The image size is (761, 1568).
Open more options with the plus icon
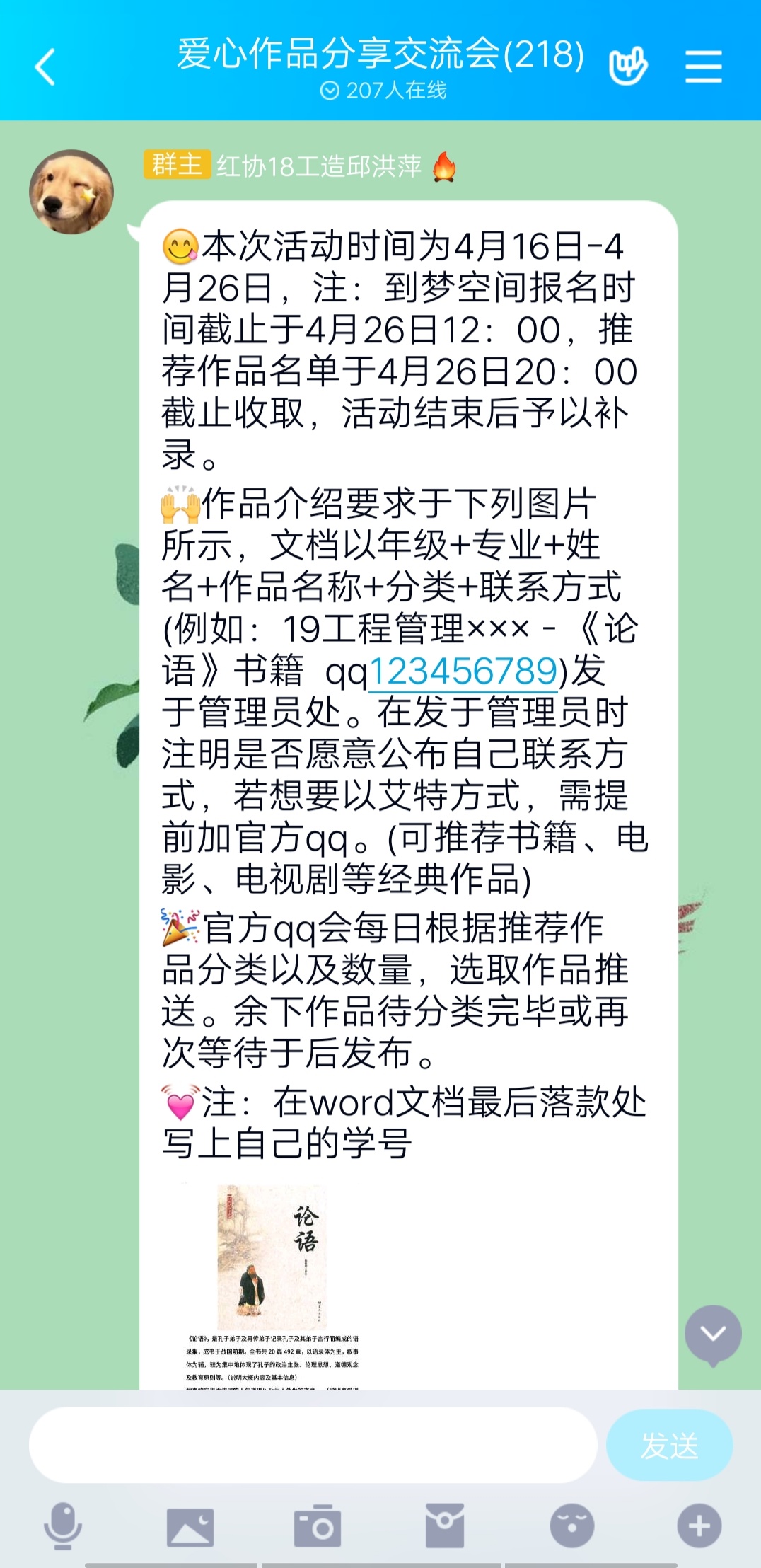pyautogui.click(x=699, y=1526)
